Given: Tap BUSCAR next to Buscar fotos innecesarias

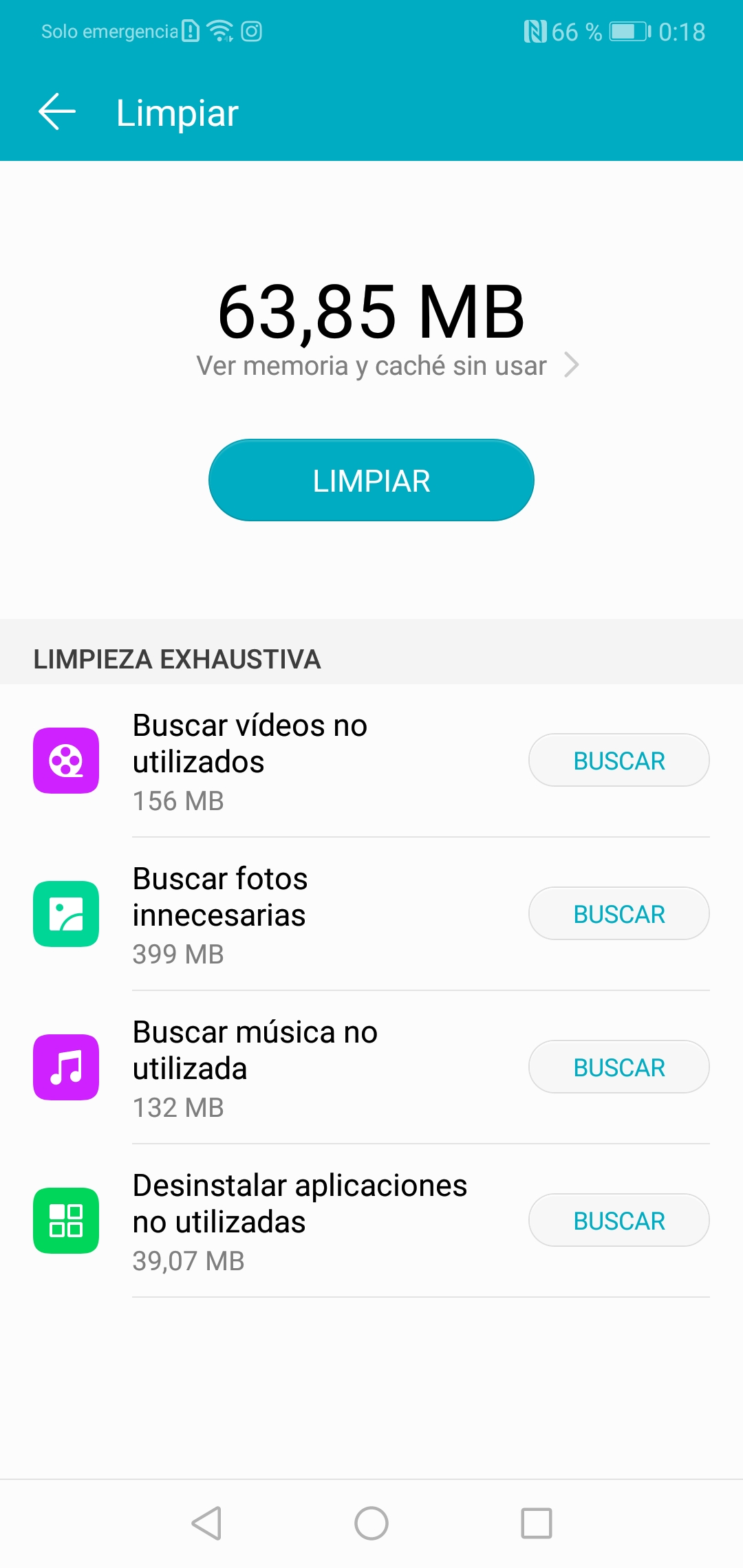Looking at the screenshot, I should pyautogui.click(x=619, y=913).
